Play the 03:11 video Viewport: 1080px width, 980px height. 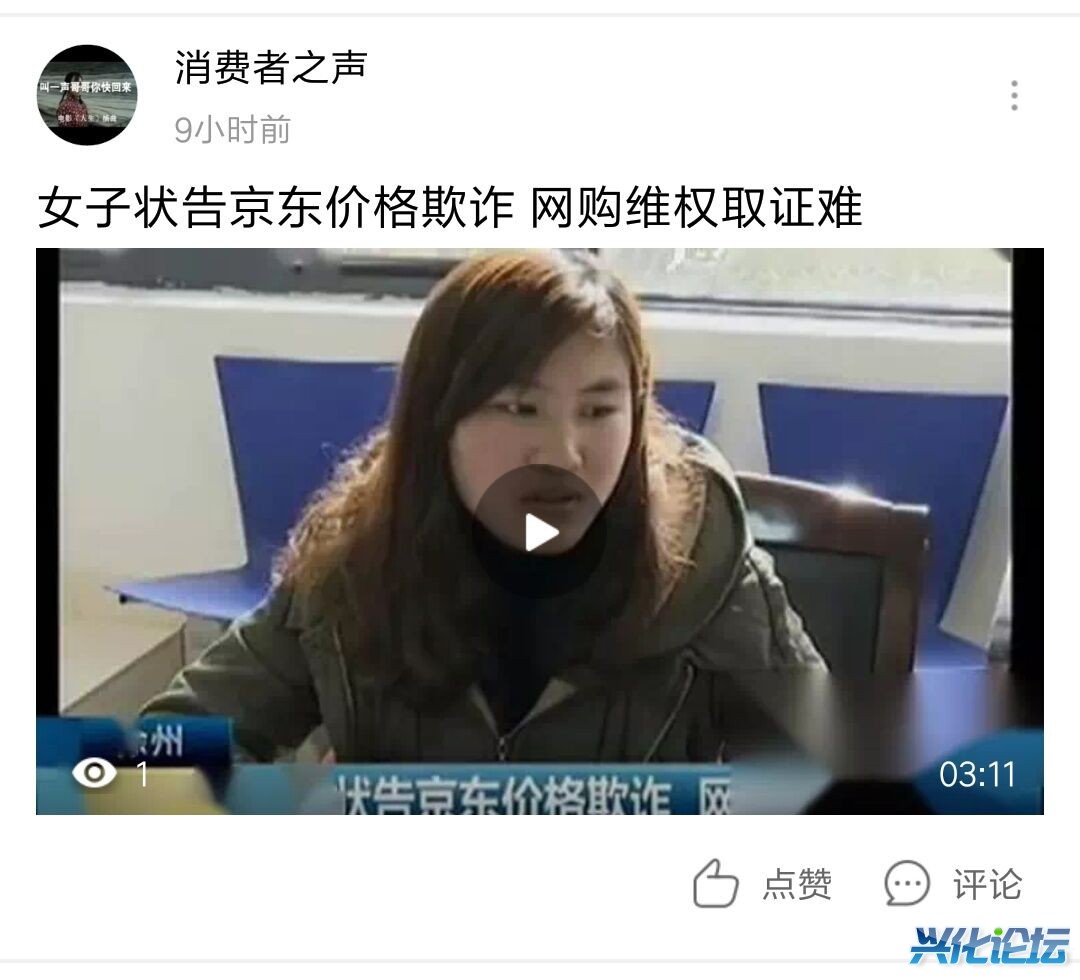click(x=540, y=532)
